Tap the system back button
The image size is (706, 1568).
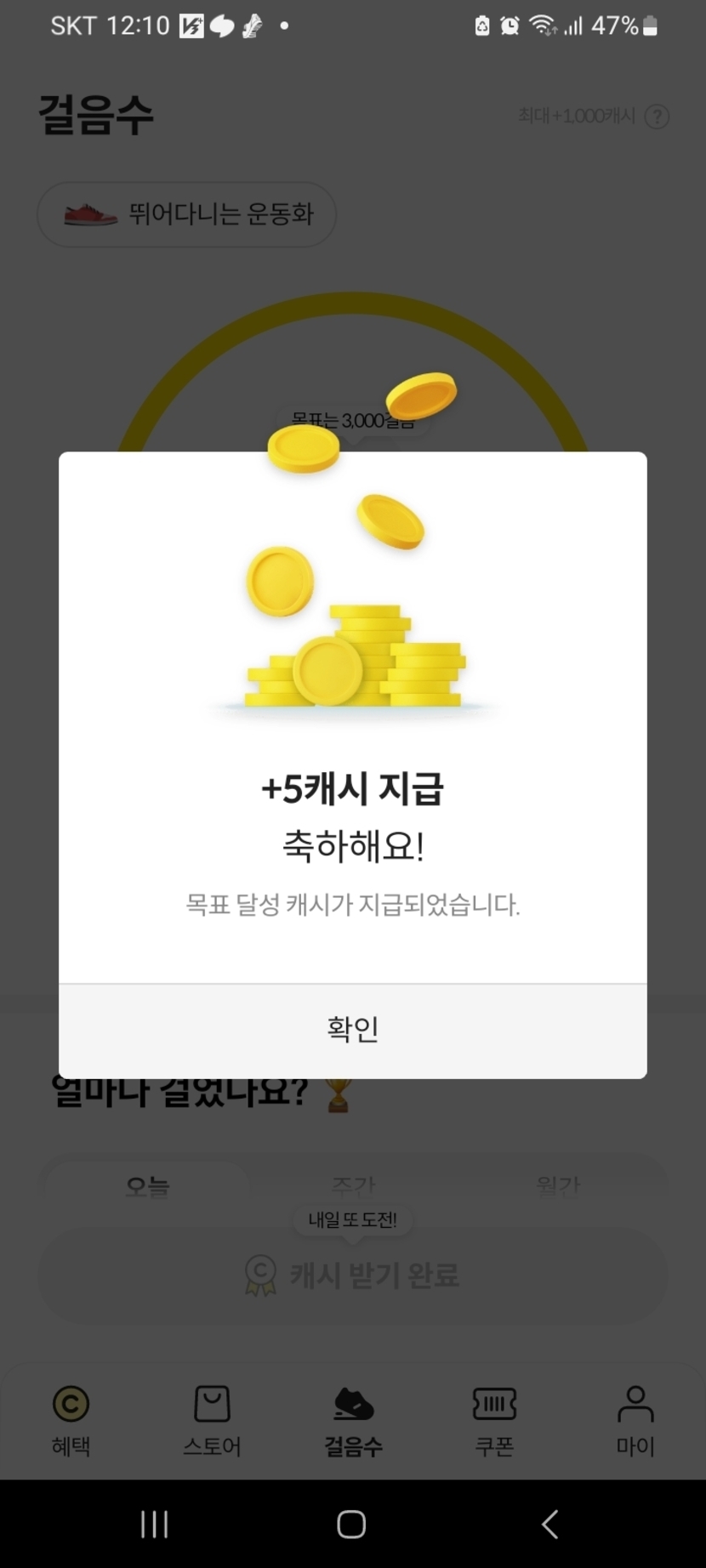coord(550,1524)
